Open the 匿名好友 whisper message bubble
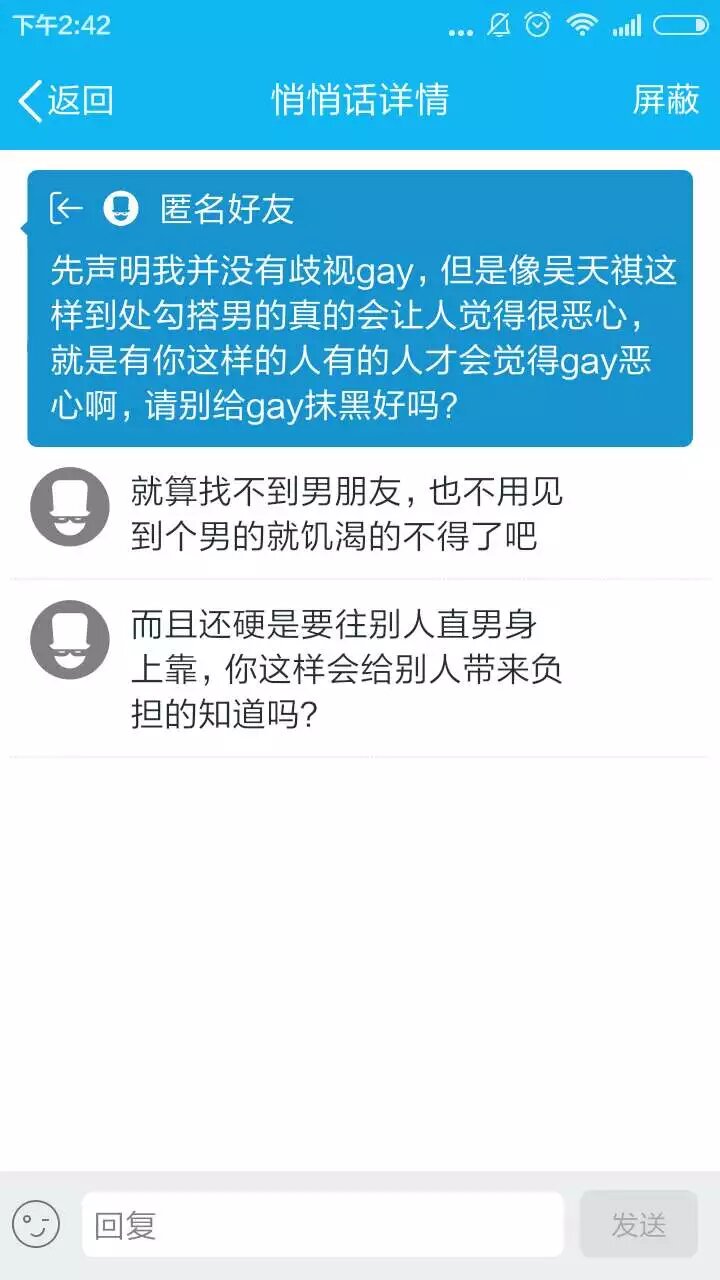720x1280 pixels. [x=360, y=308]
